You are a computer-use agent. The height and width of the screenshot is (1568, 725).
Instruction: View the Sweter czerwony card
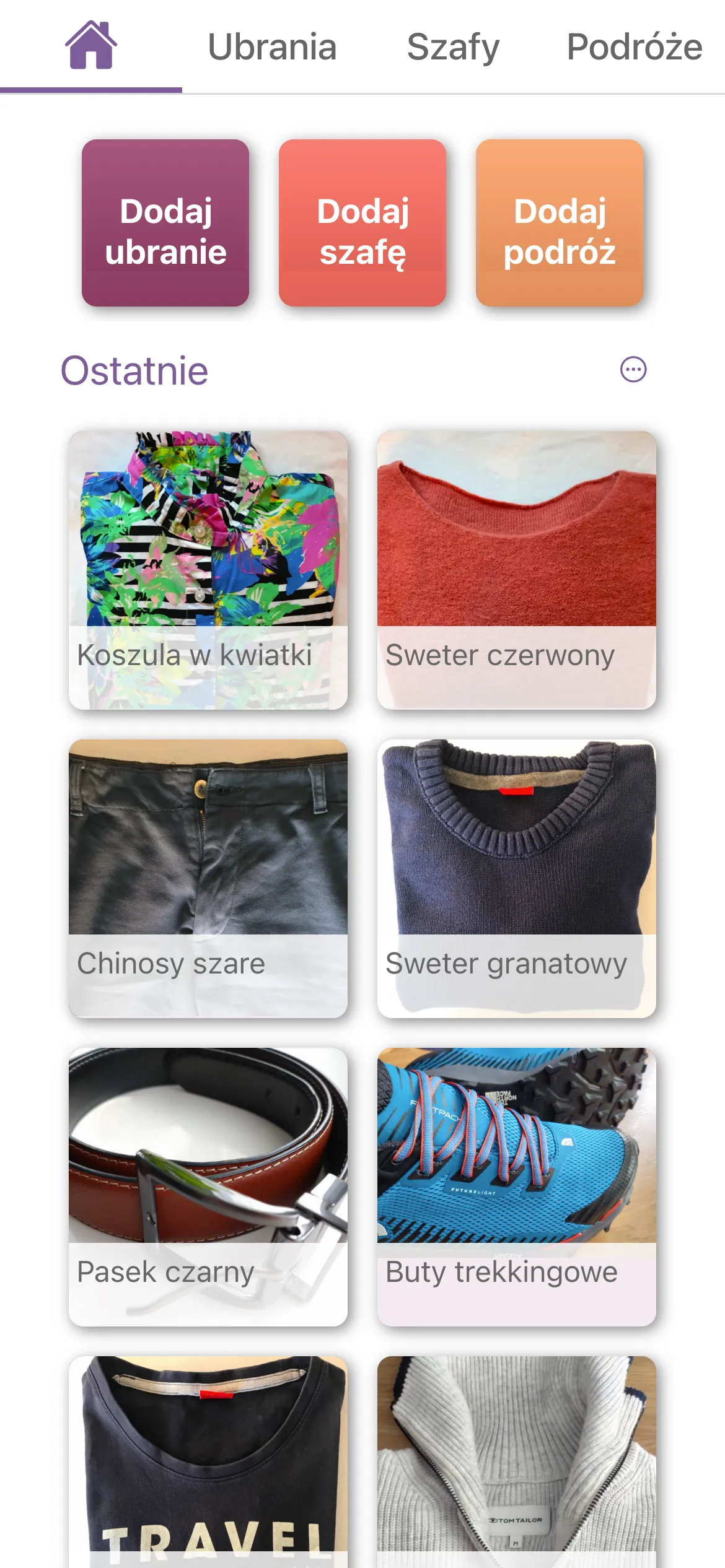tap(517, 570)
